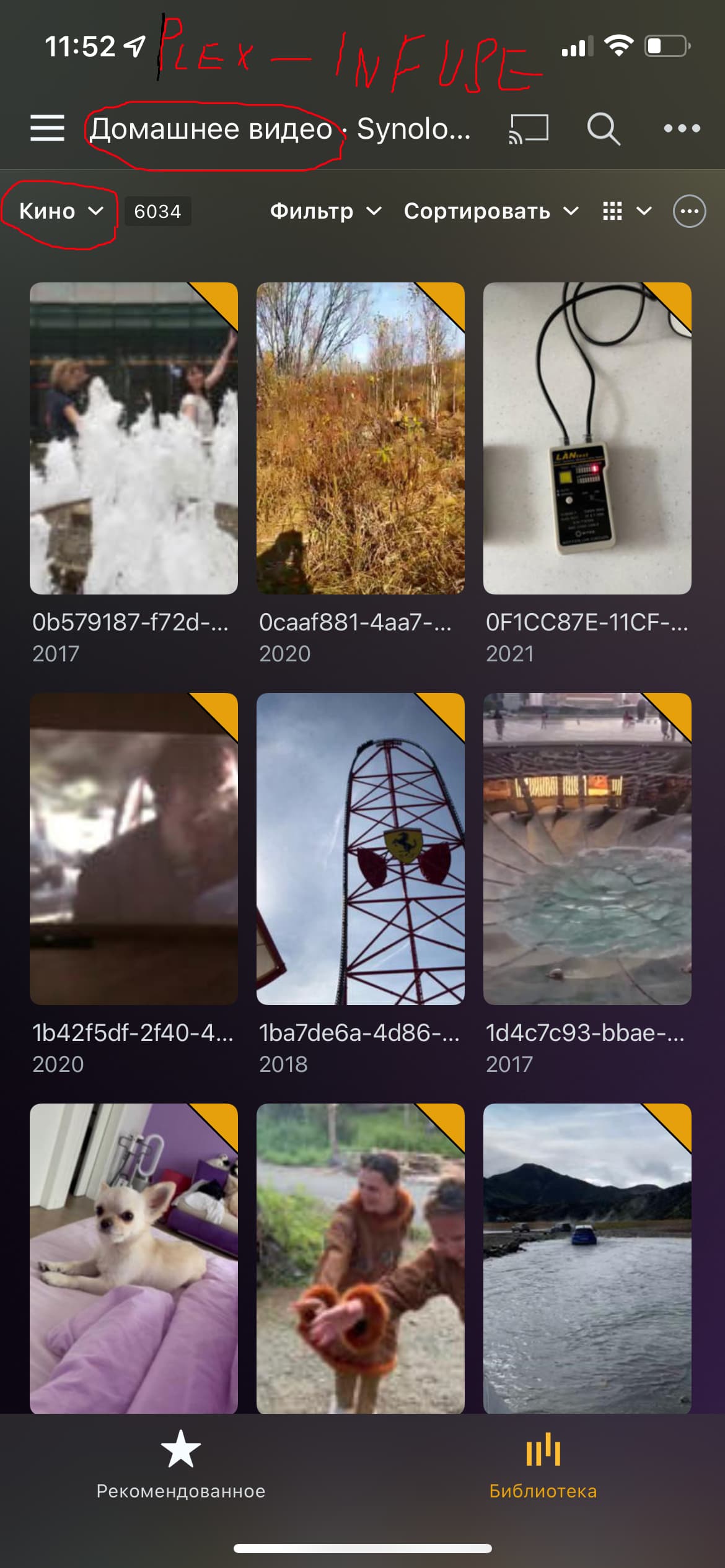Image resolution: width=725 pixels, height=1568 pixels.
Task: Open the search magnifier
Action: [x=603, y=129]
